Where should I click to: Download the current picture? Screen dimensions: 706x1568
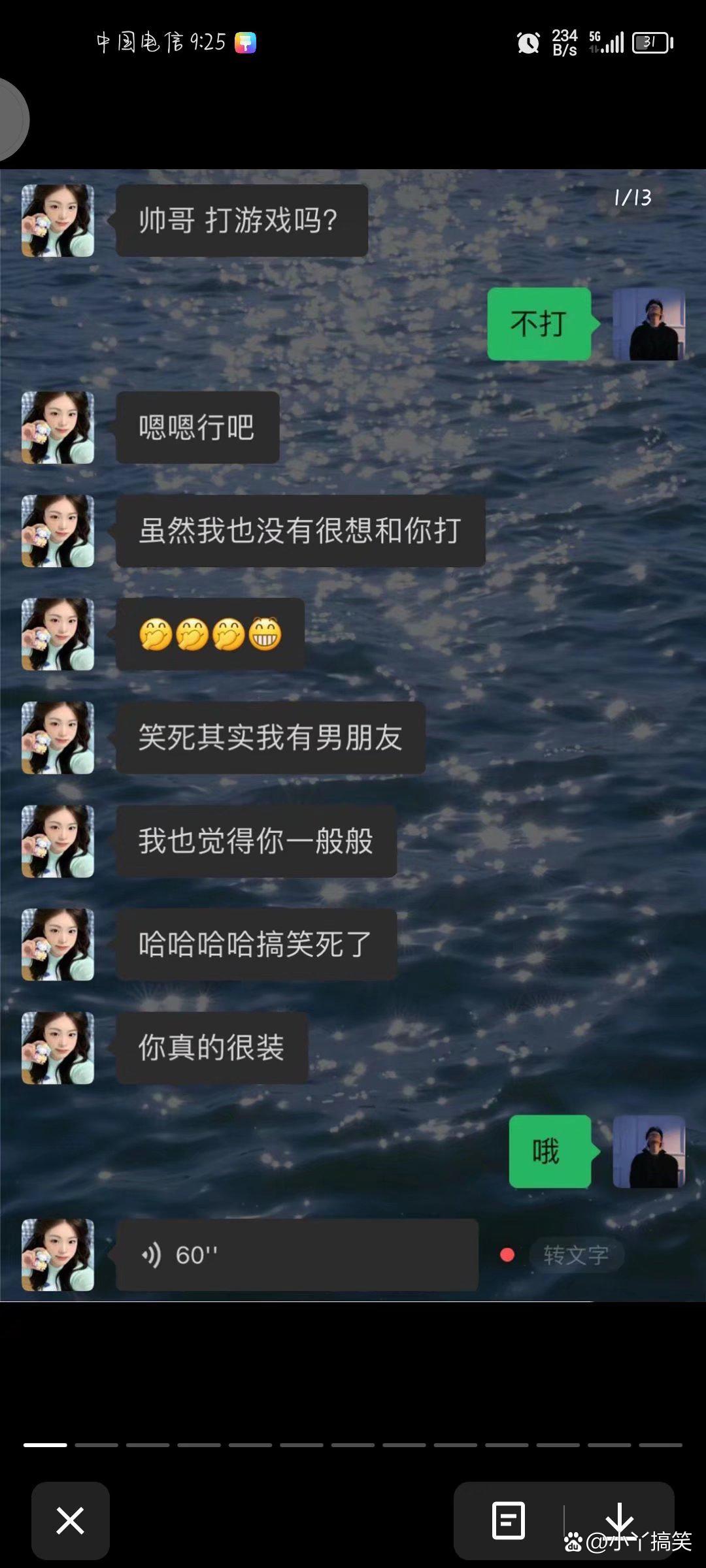(619, 1519)
